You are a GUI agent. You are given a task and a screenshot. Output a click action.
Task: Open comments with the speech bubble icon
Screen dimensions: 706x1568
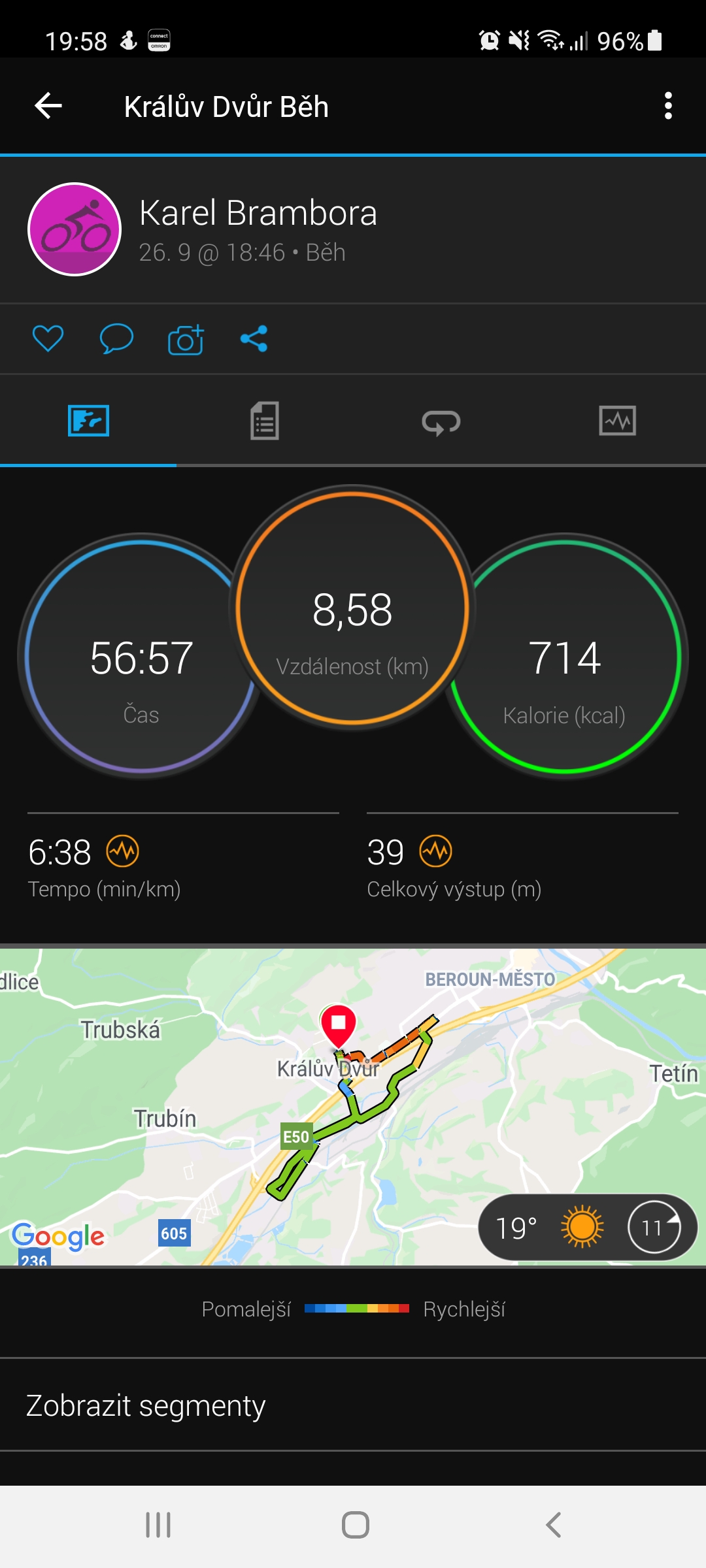coord(116,338)
